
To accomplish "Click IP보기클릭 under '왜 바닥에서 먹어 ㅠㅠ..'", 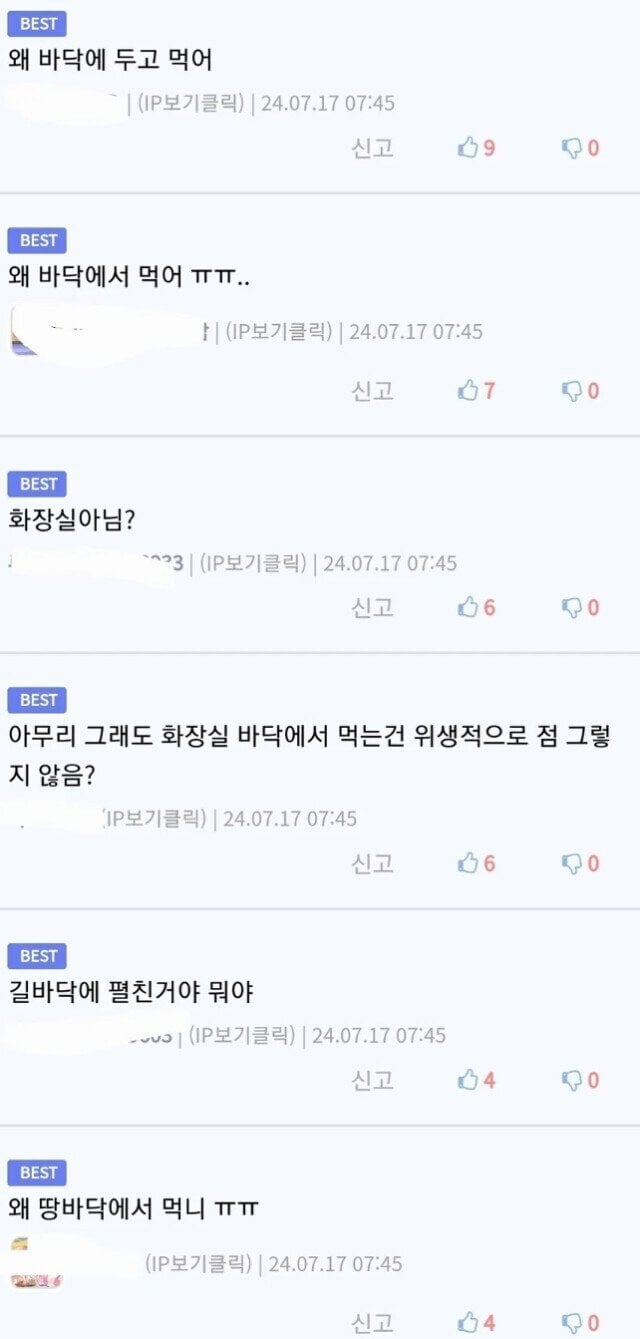I will pyautogui.click(x=278, y=331).
